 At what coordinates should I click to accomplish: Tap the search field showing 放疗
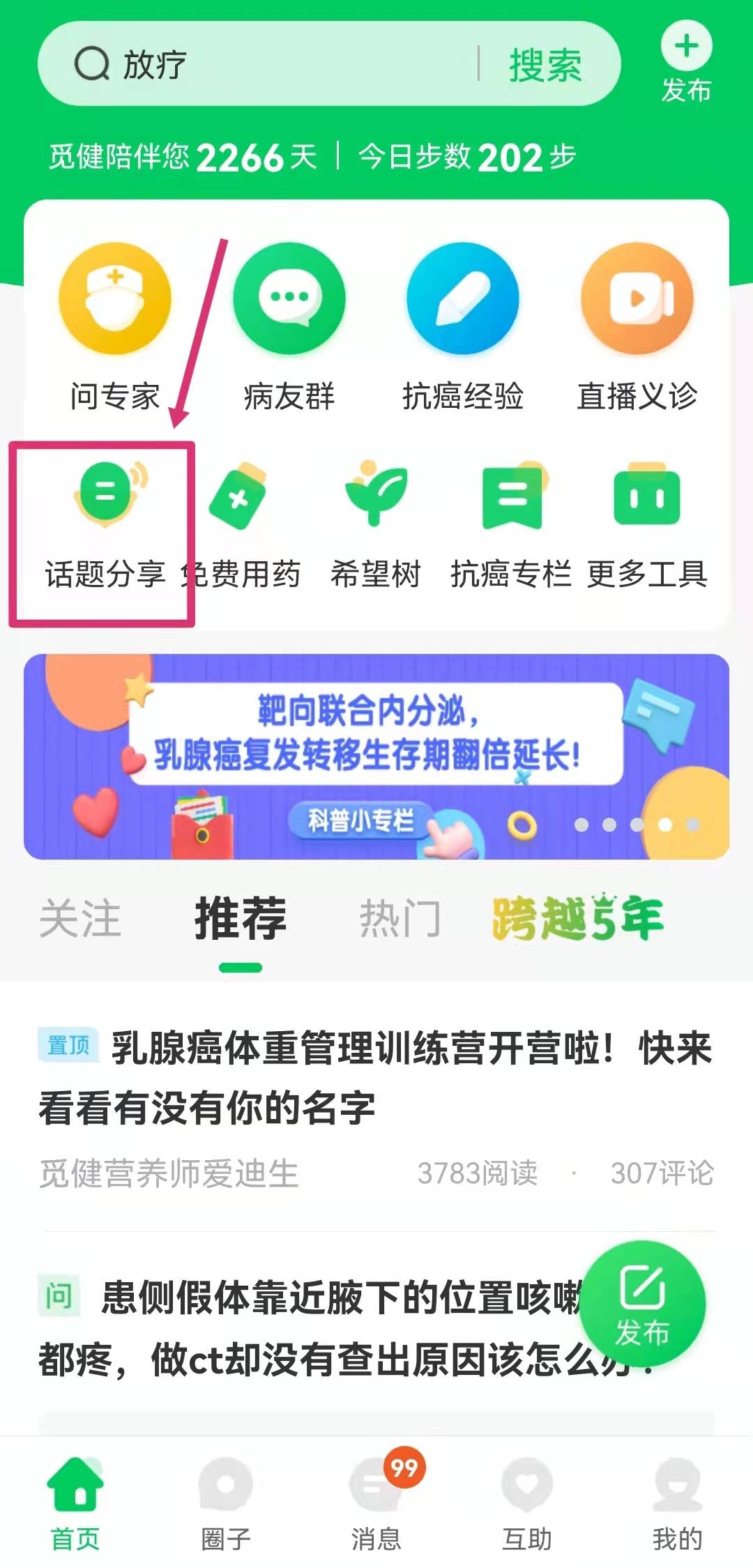[279, 65]
